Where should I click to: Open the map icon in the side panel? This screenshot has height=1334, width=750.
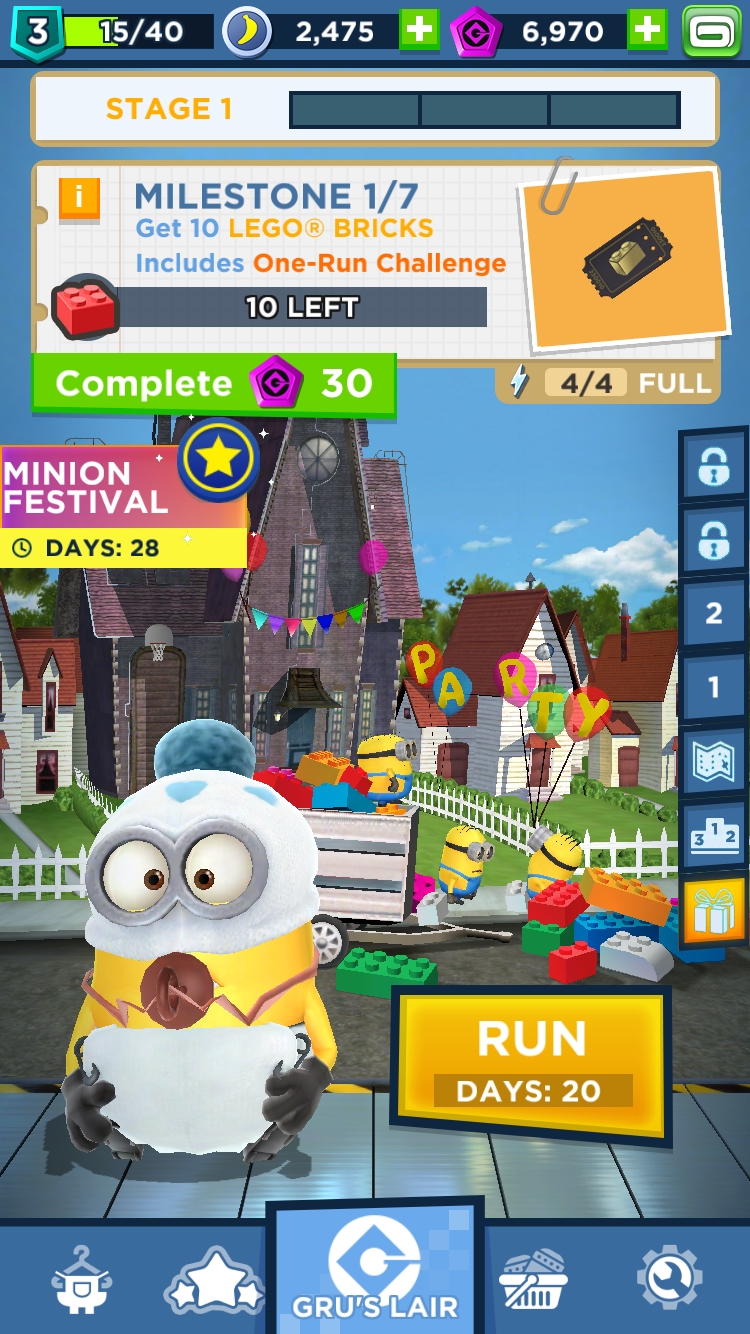tap(713, 761)
